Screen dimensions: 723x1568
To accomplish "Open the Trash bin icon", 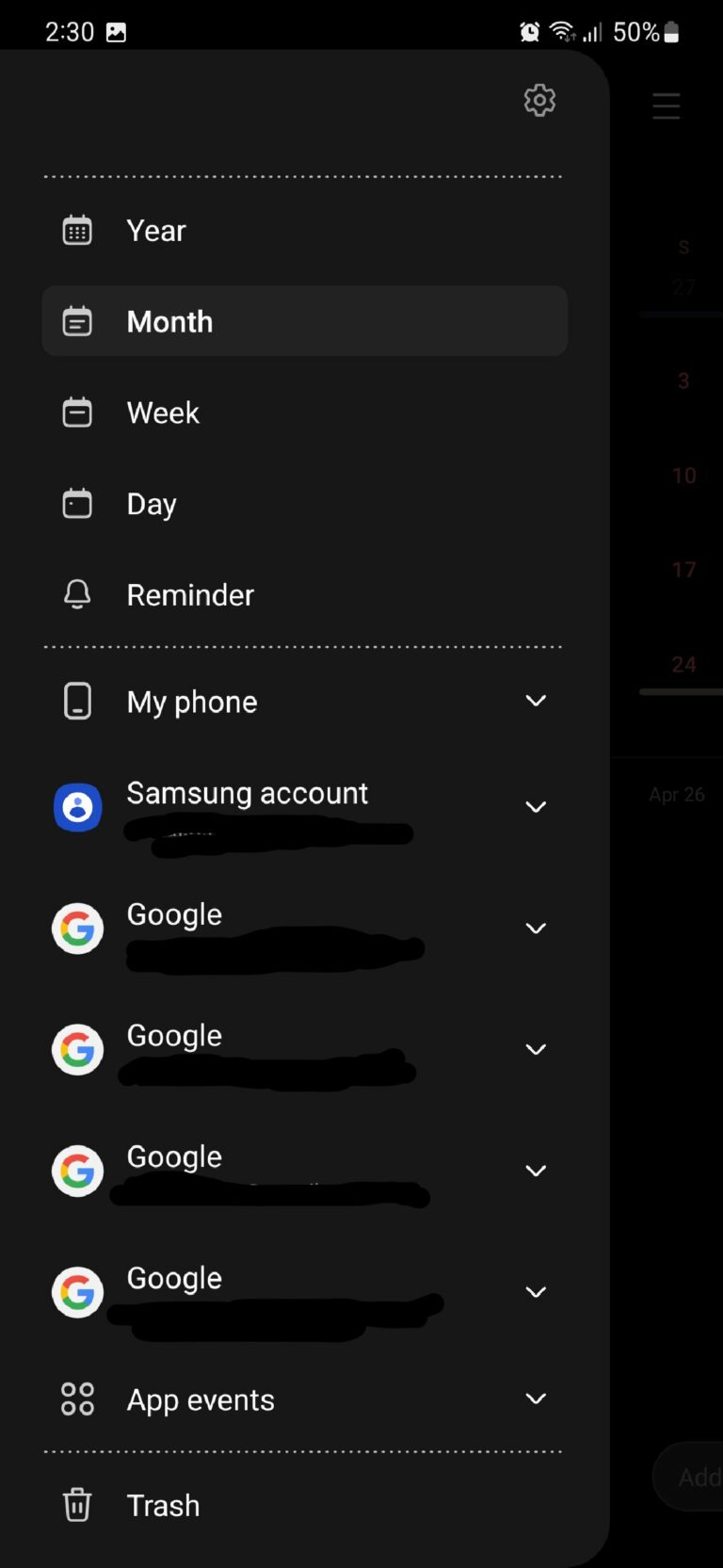I will pos(77,1505).
